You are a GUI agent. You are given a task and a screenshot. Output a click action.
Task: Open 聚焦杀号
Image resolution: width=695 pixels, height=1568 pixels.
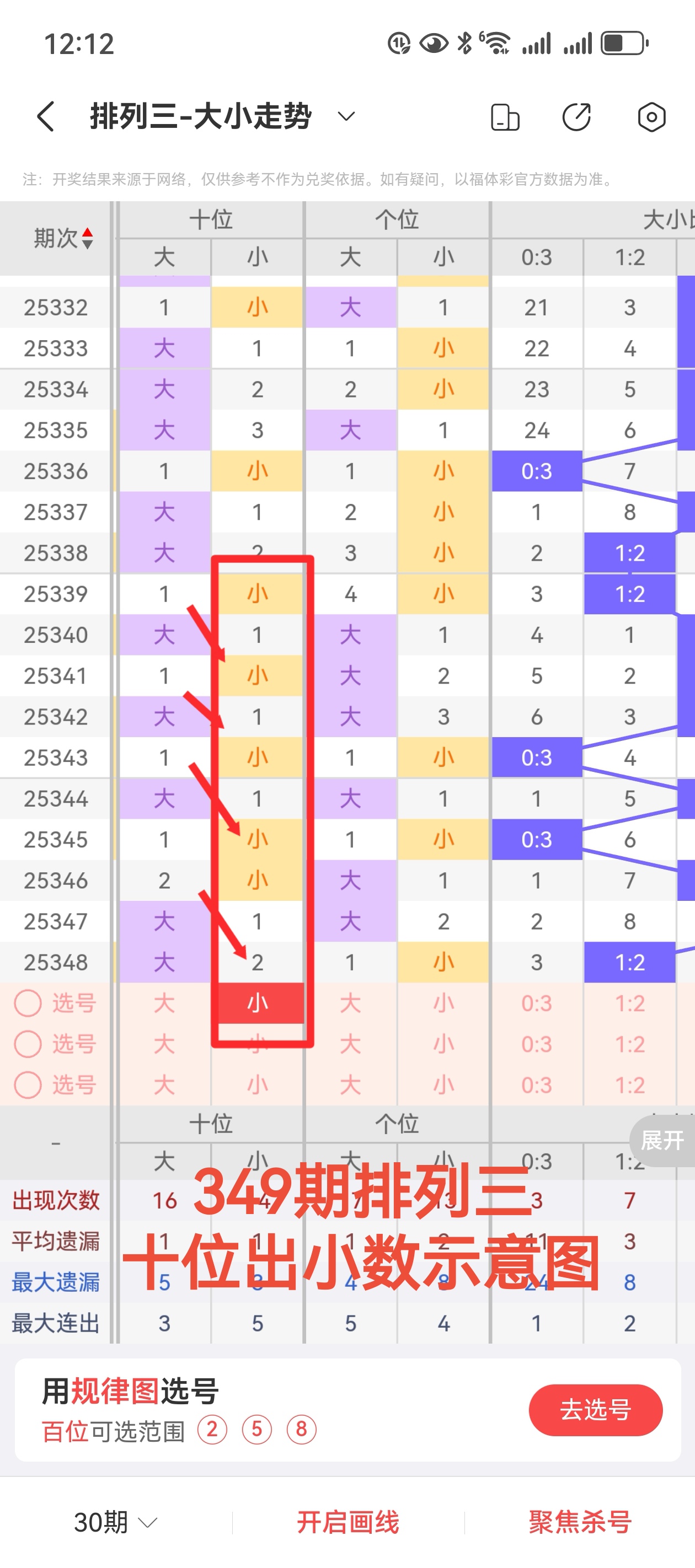(x=579, y=1522)
